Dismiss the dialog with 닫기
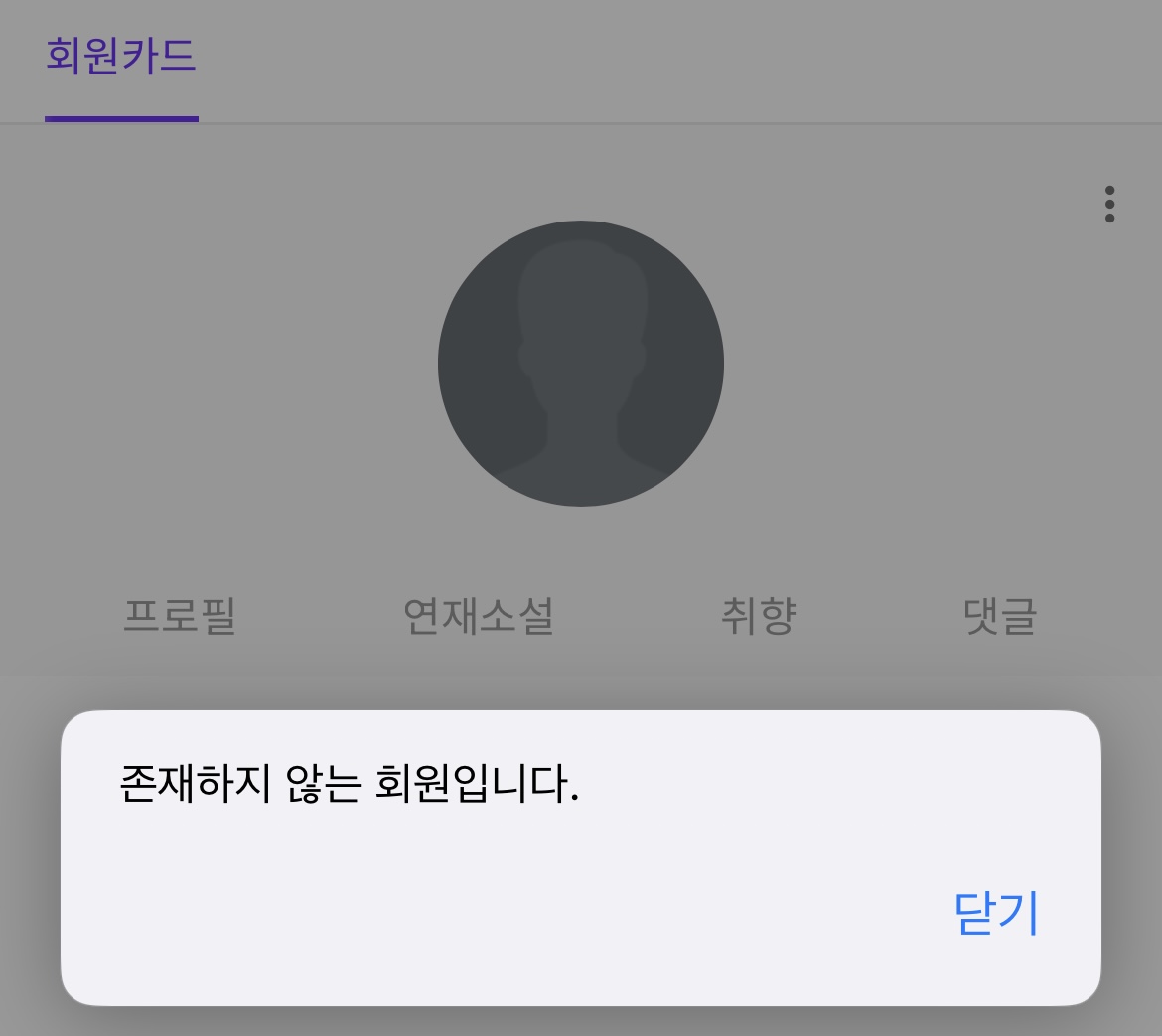 [996, 913]
